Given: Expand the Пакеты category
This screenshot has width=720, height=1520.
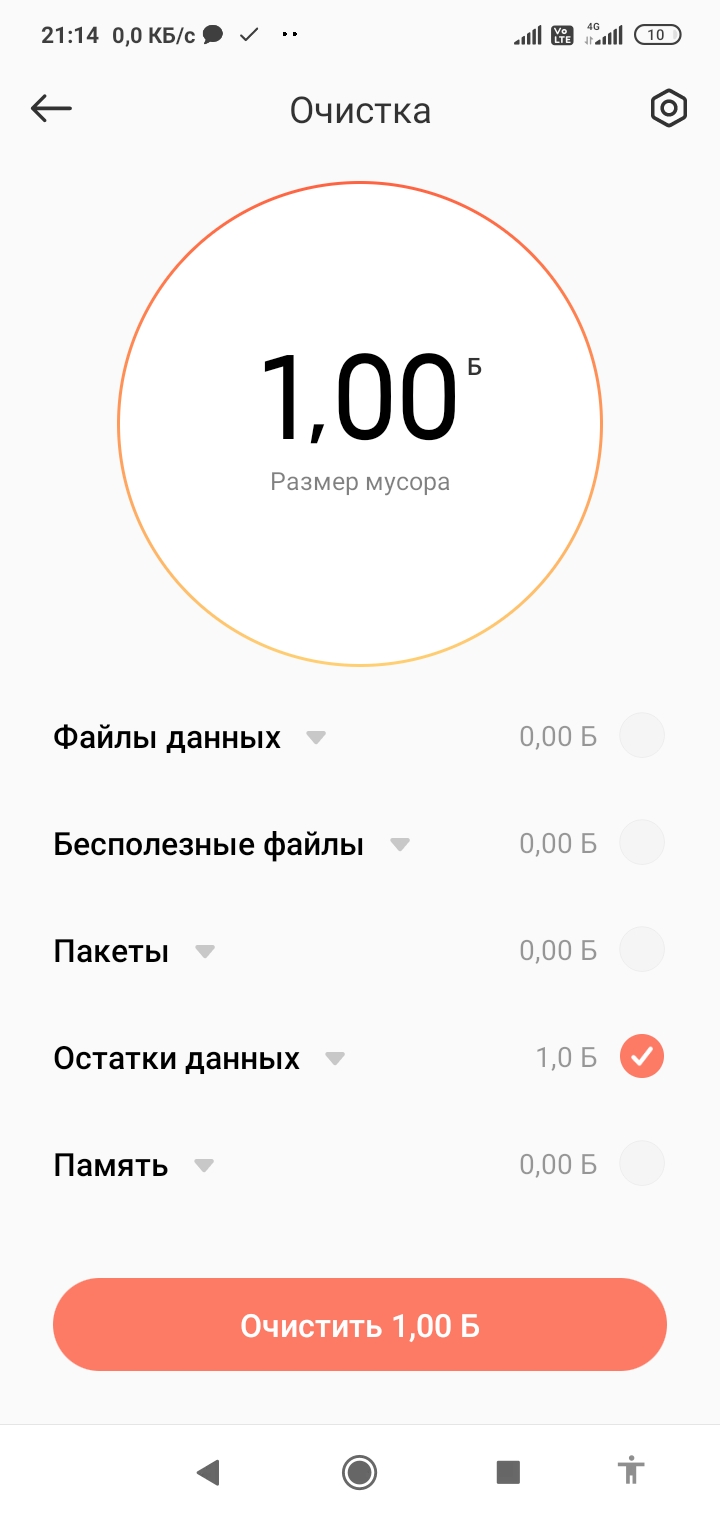Looking at the screenshot, I should [x=205, y=951].
